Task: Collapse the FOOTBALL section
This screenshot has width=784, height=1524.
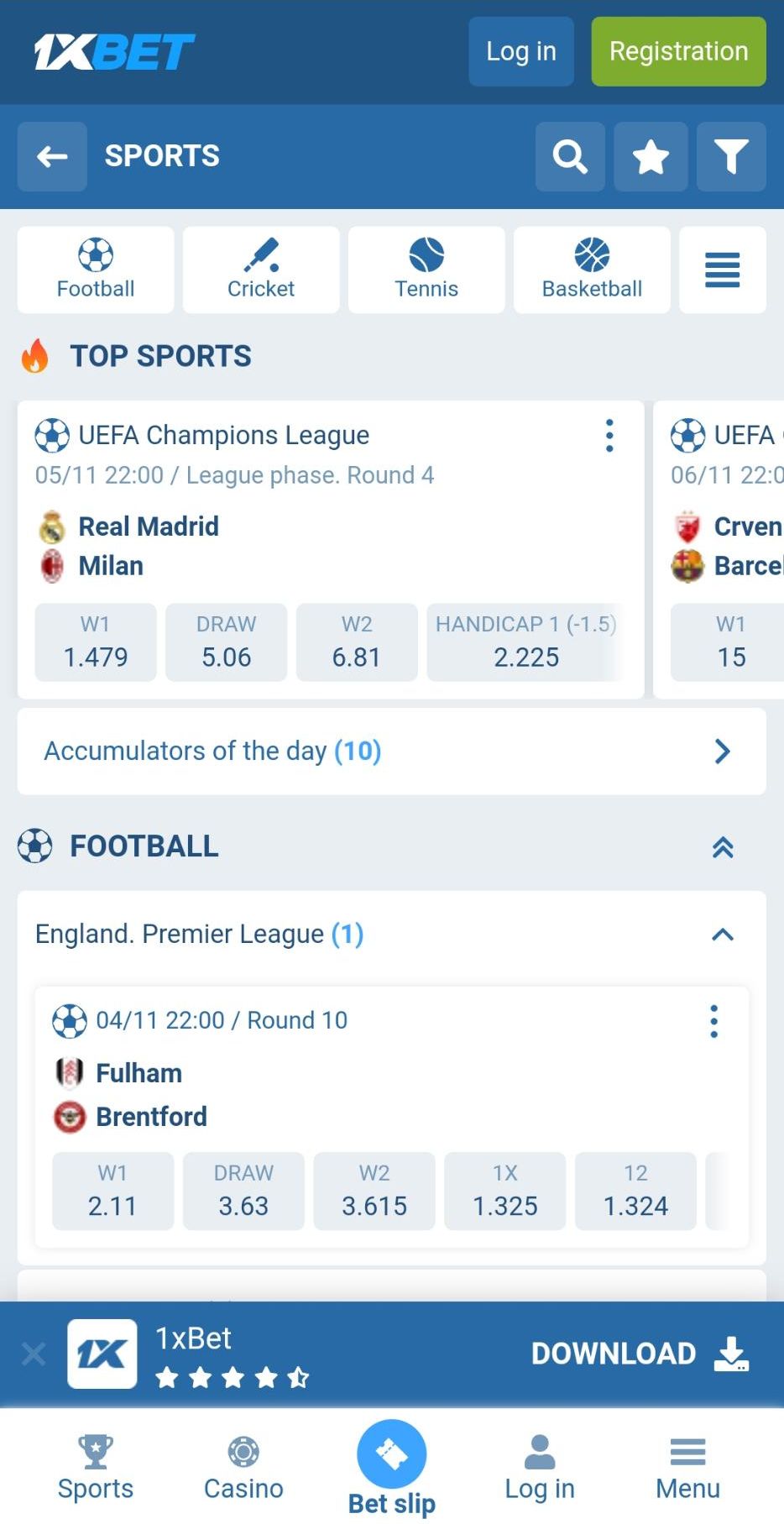Action: pos(723,847)
